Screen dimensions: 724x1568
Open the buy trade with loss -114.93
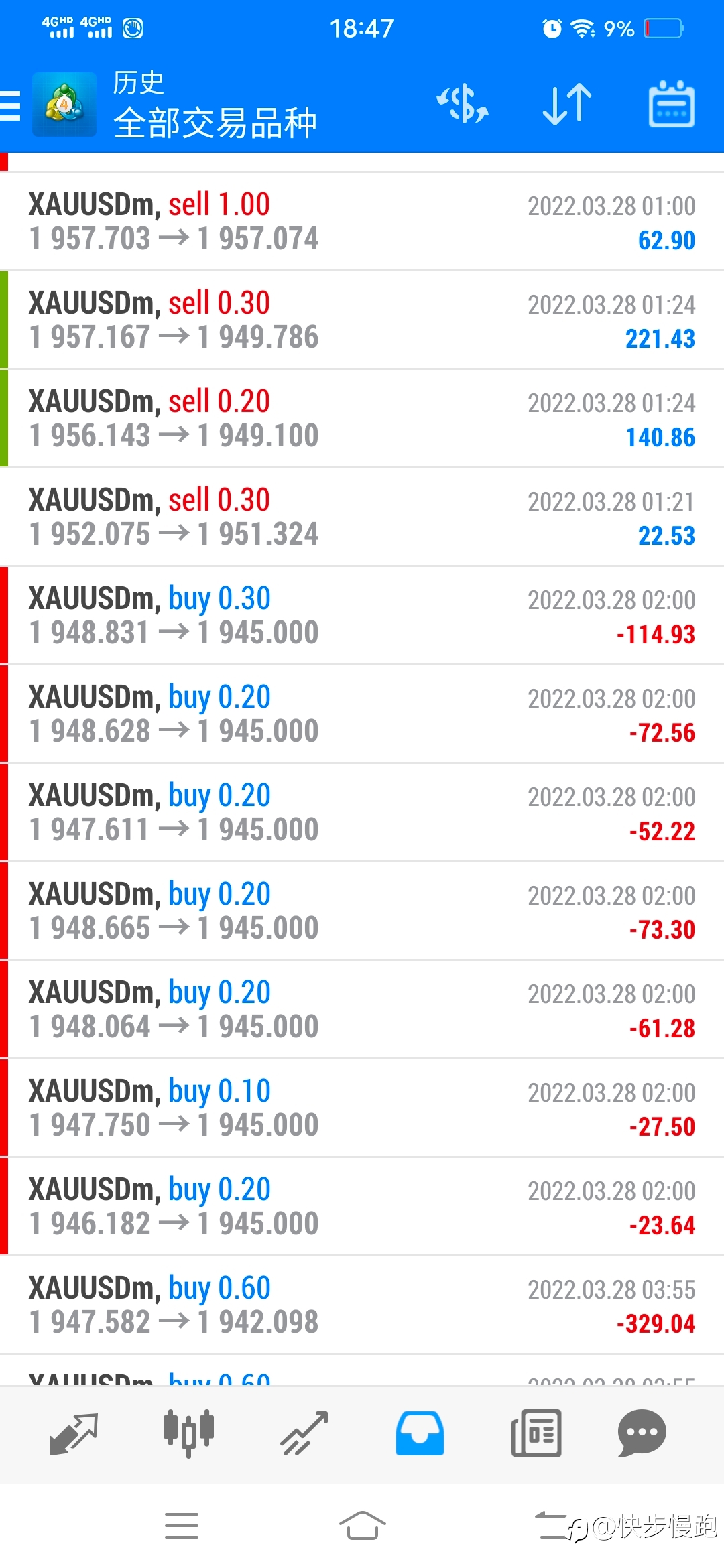pyautogui.click(x=362, y=615)
